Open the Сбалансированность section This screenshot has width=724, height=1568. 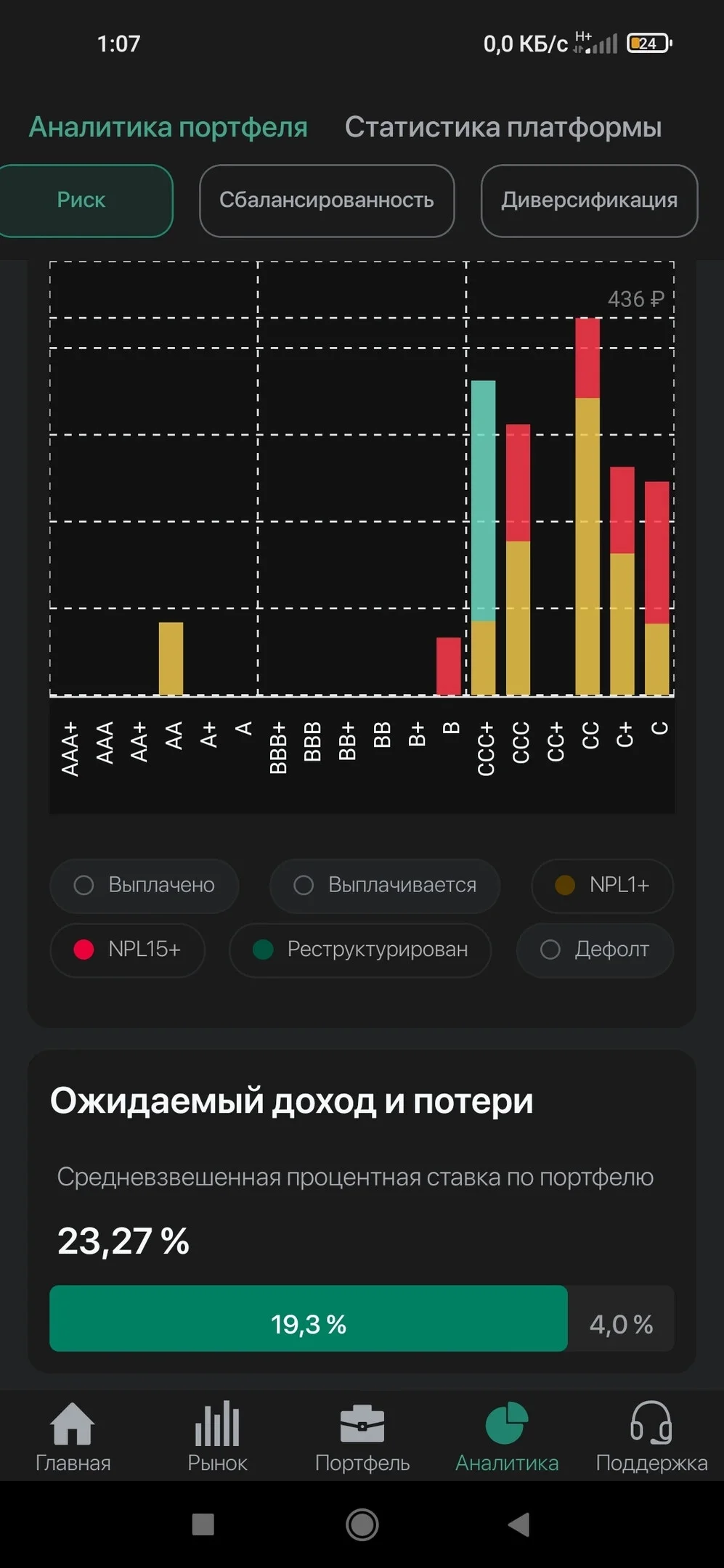(x=327, y=200)
